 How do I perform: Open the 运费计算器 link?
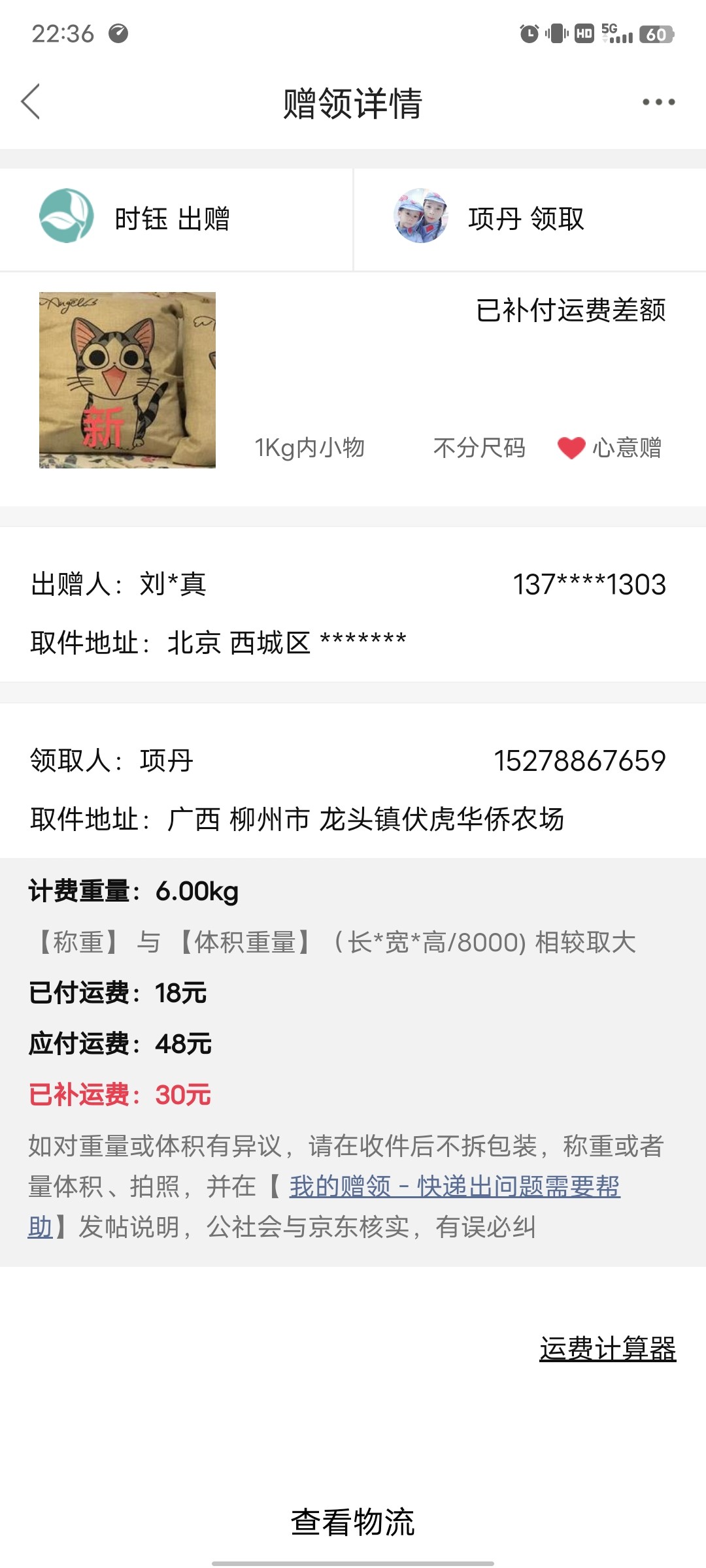tap(607, 1348)
